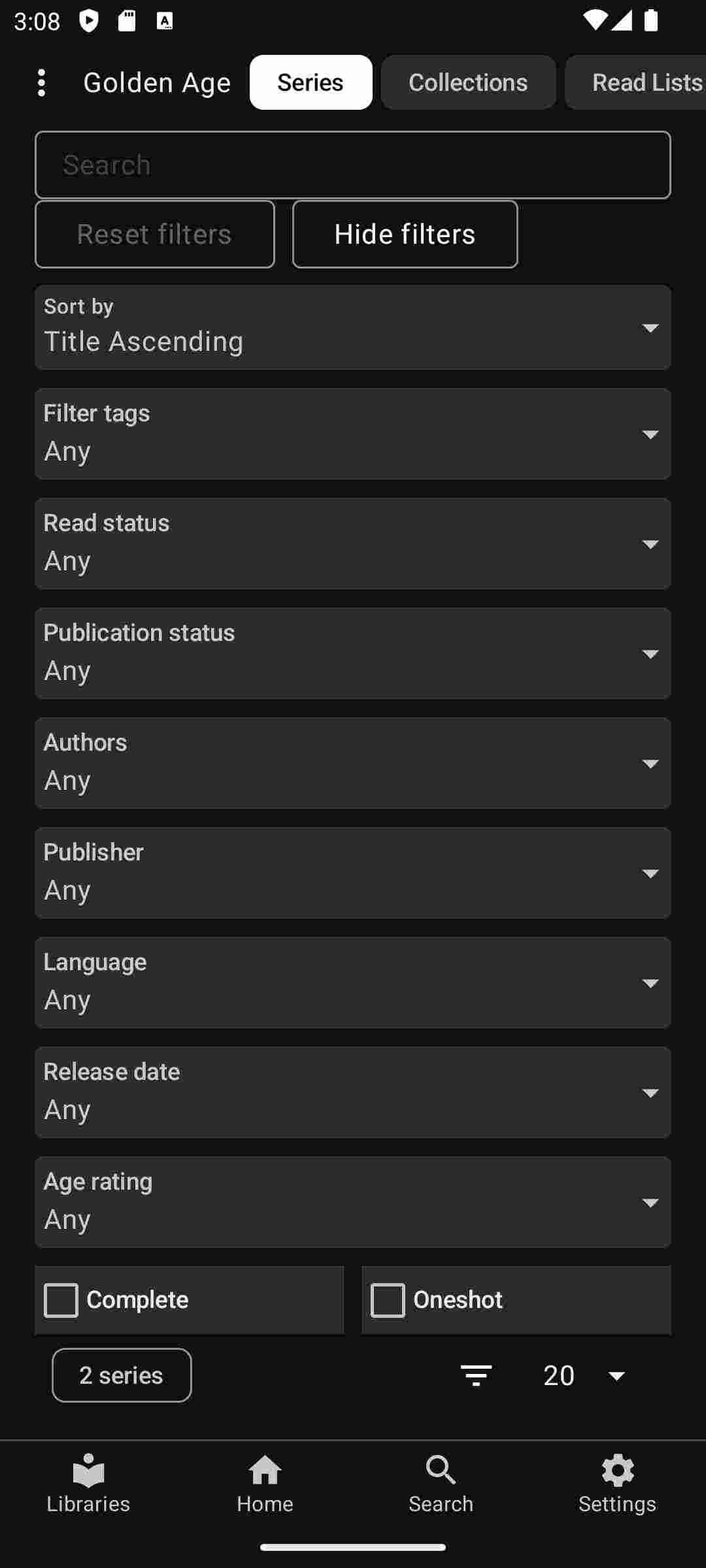Switch to the Collections tab
The width and height of the screenshot is (706, 1568).
468,82
